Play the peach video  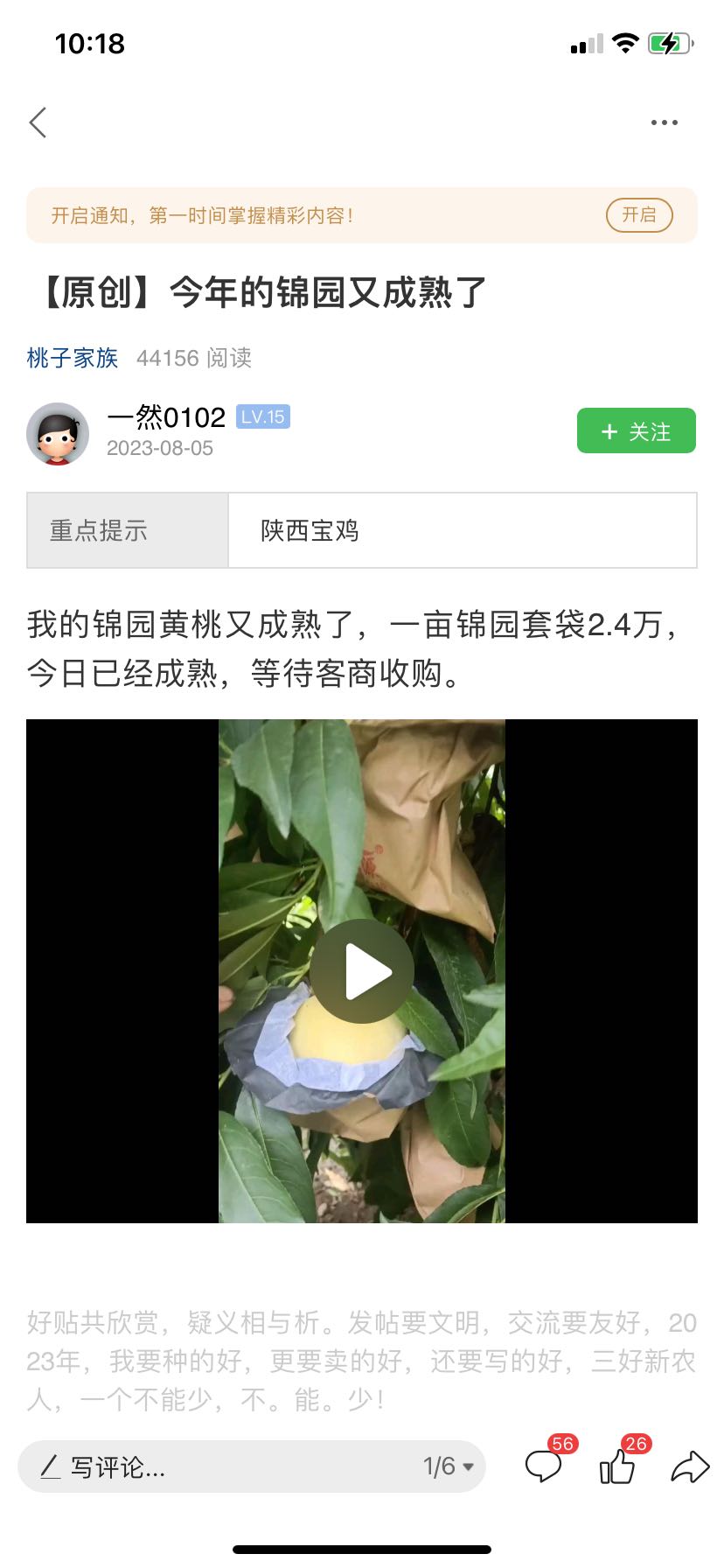click(362, 971)
